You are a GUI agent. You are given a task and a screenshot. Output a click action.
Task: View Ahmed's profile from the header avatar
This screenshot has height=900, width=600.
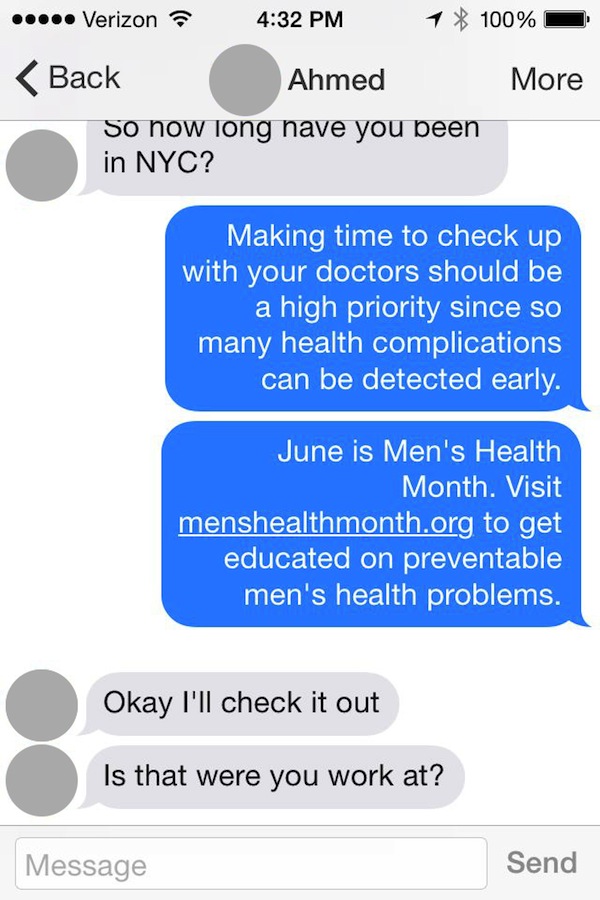(x=245, y=79)
